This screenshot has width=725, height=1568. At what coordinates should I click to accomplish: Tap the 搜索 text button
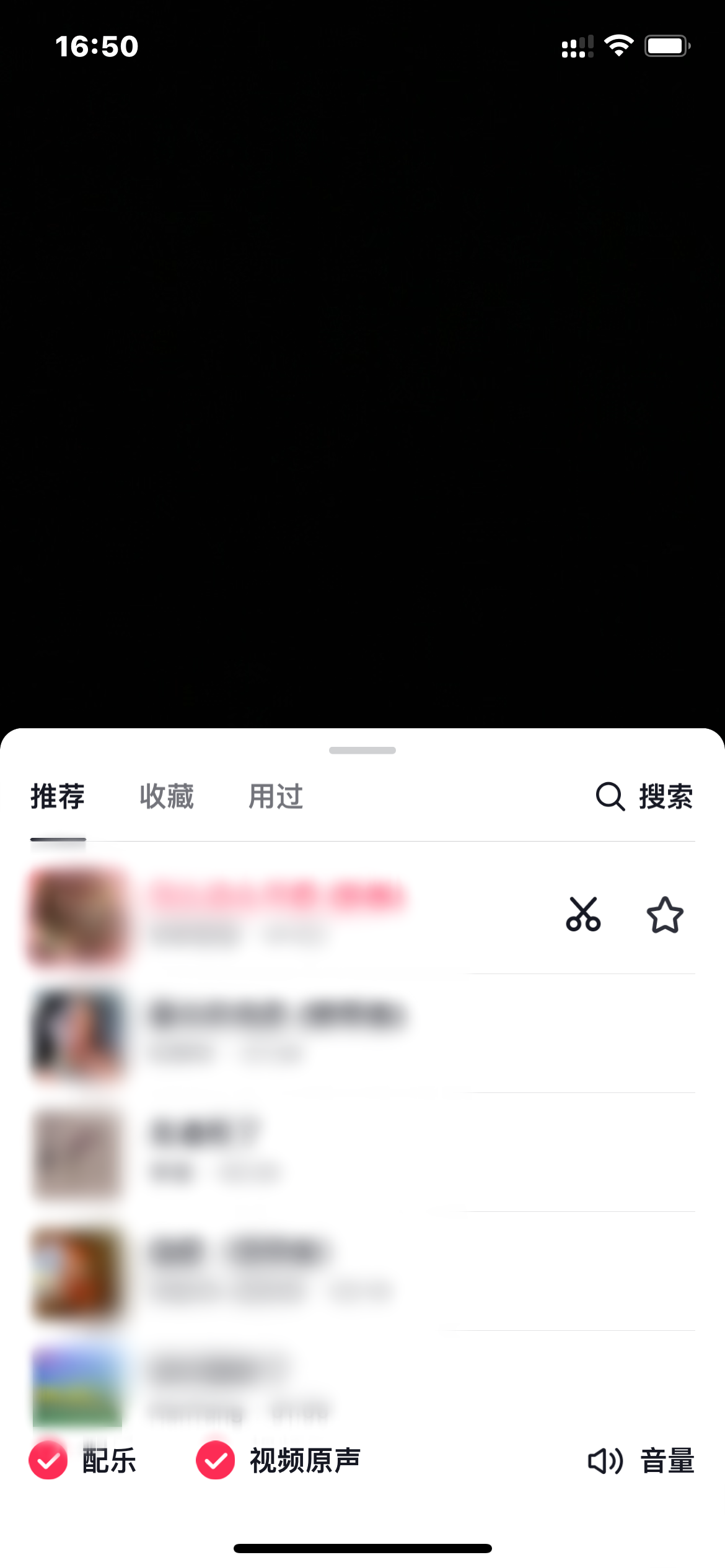point(665,798)
